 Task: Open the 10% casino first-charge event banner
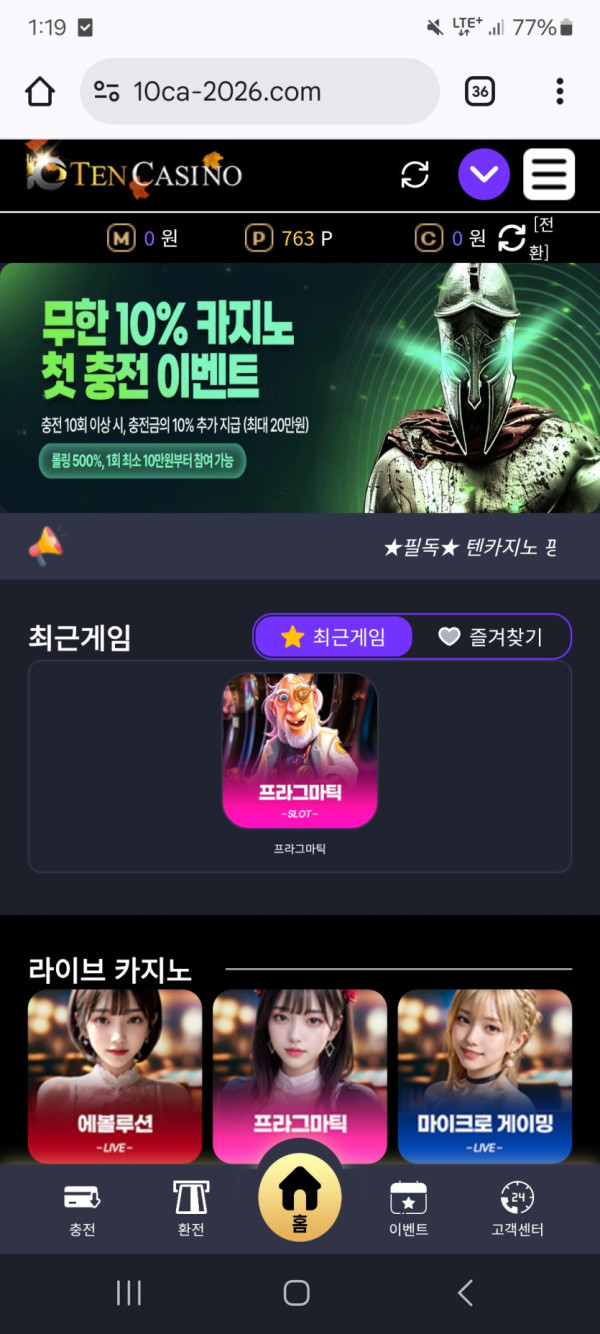pyautogui.click(x=300, y=387)
